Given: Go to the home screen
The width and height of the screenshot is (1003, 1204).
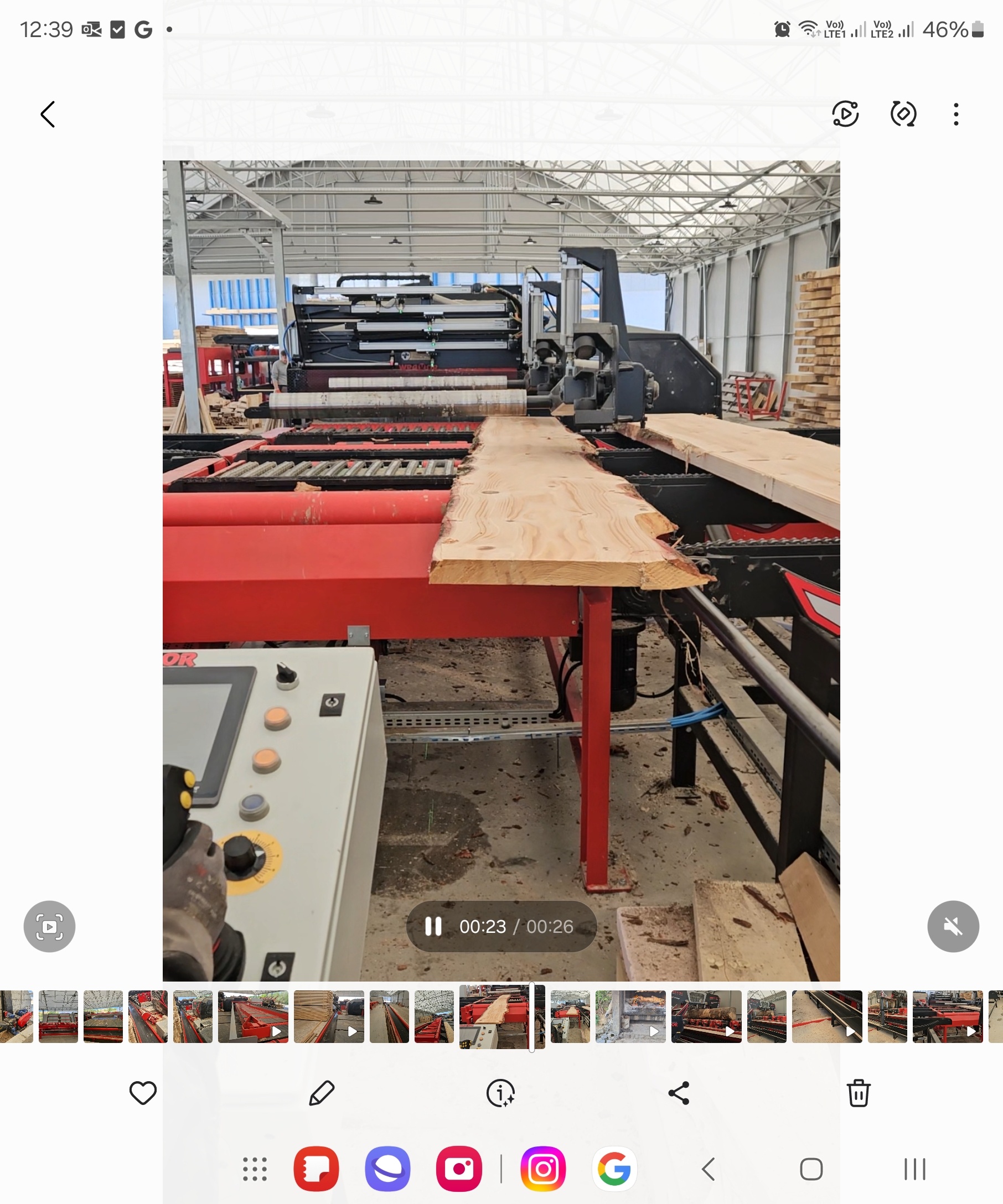Looking at the screenshot, I should point(811,1169).
